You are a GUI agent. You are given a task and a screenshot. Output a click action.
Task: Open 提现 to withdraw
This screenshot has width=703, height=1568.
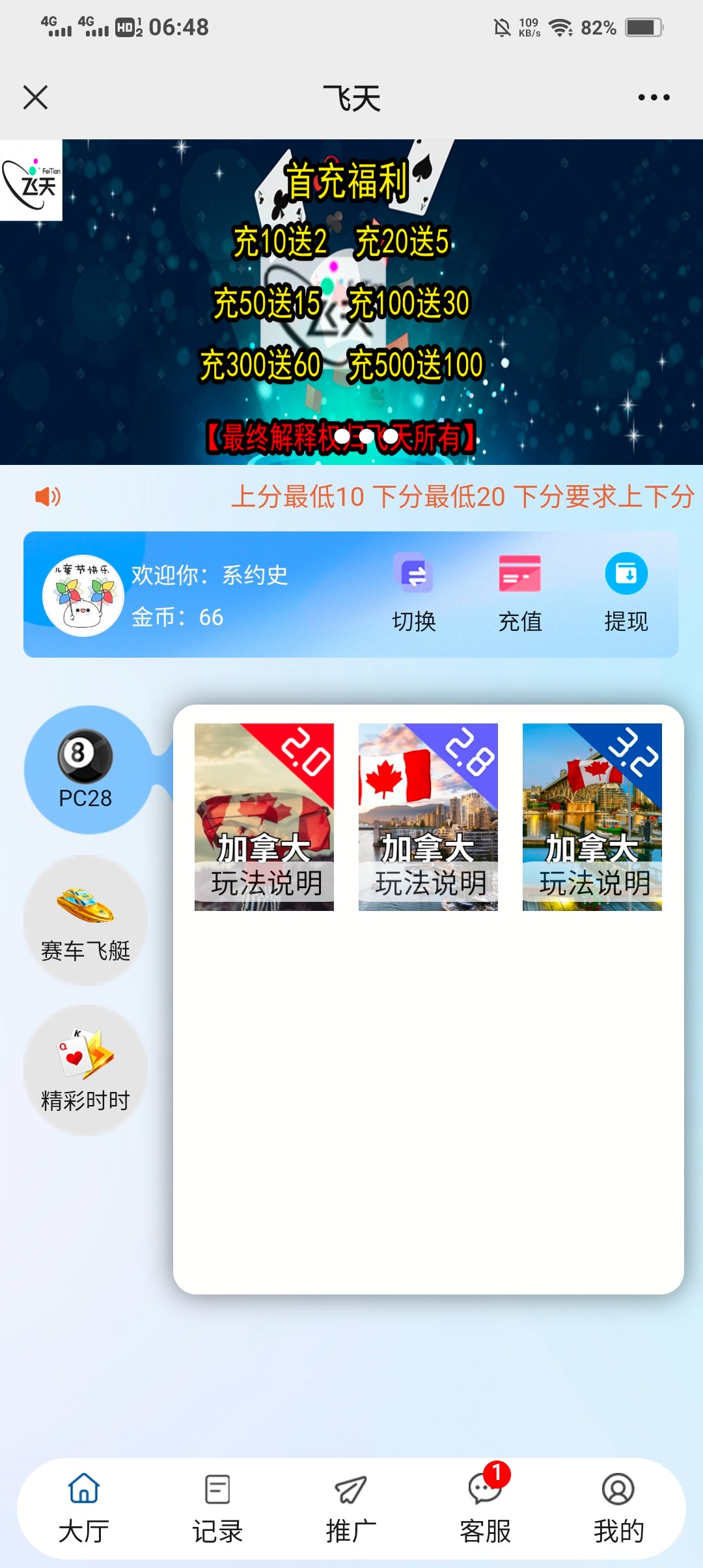[x=626, y=593]
